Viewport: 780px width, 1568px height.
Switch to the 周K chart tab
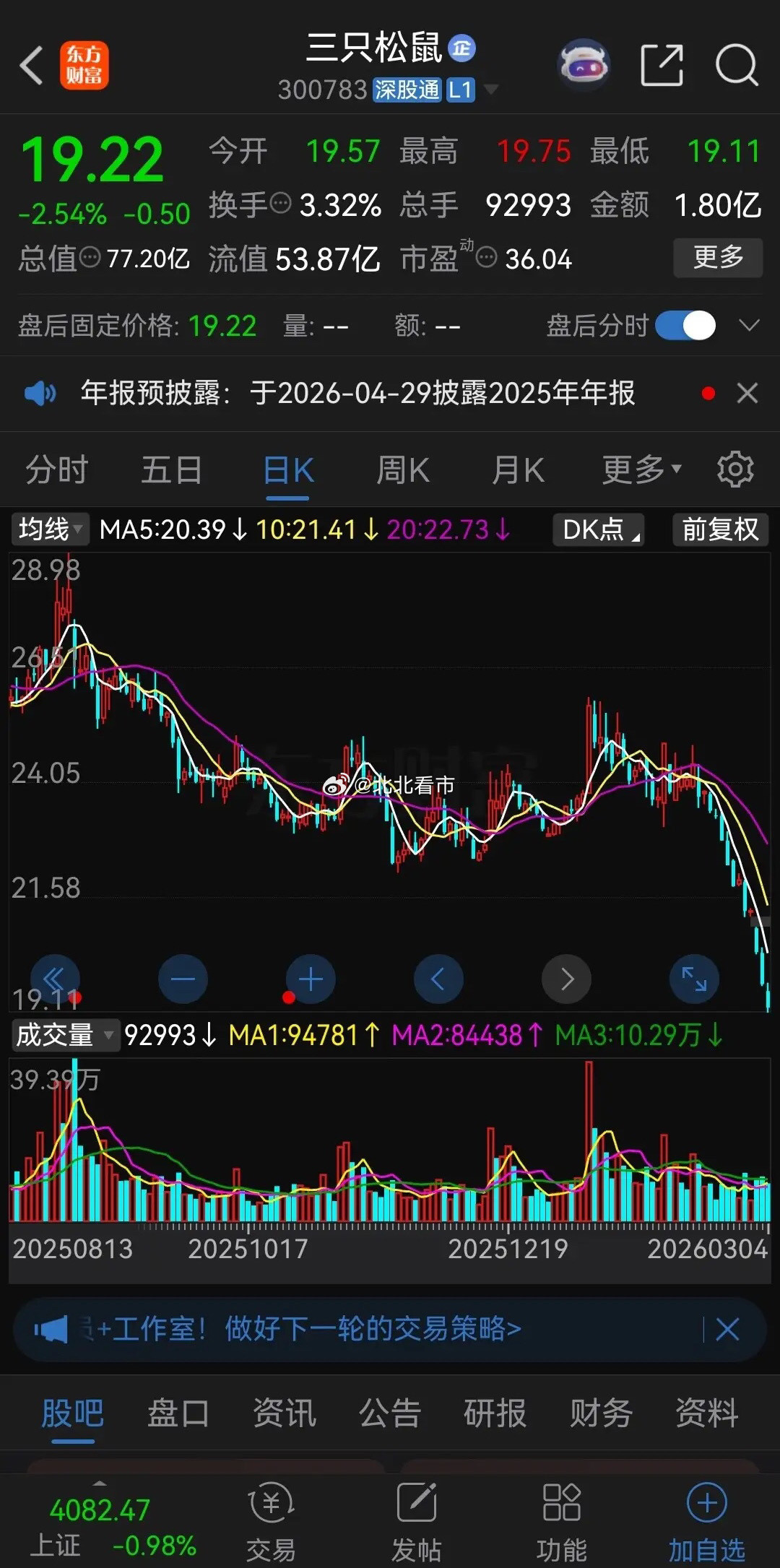point(402,469)
